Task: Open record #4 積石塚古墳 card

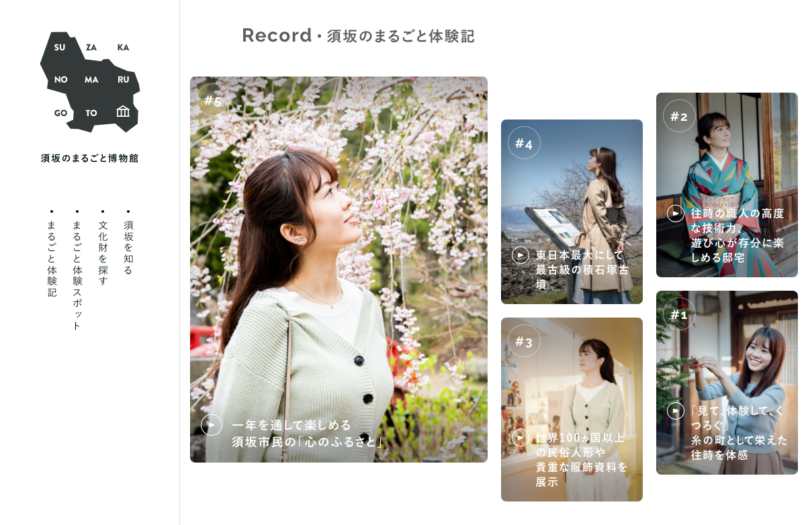Action: (571, 211)
